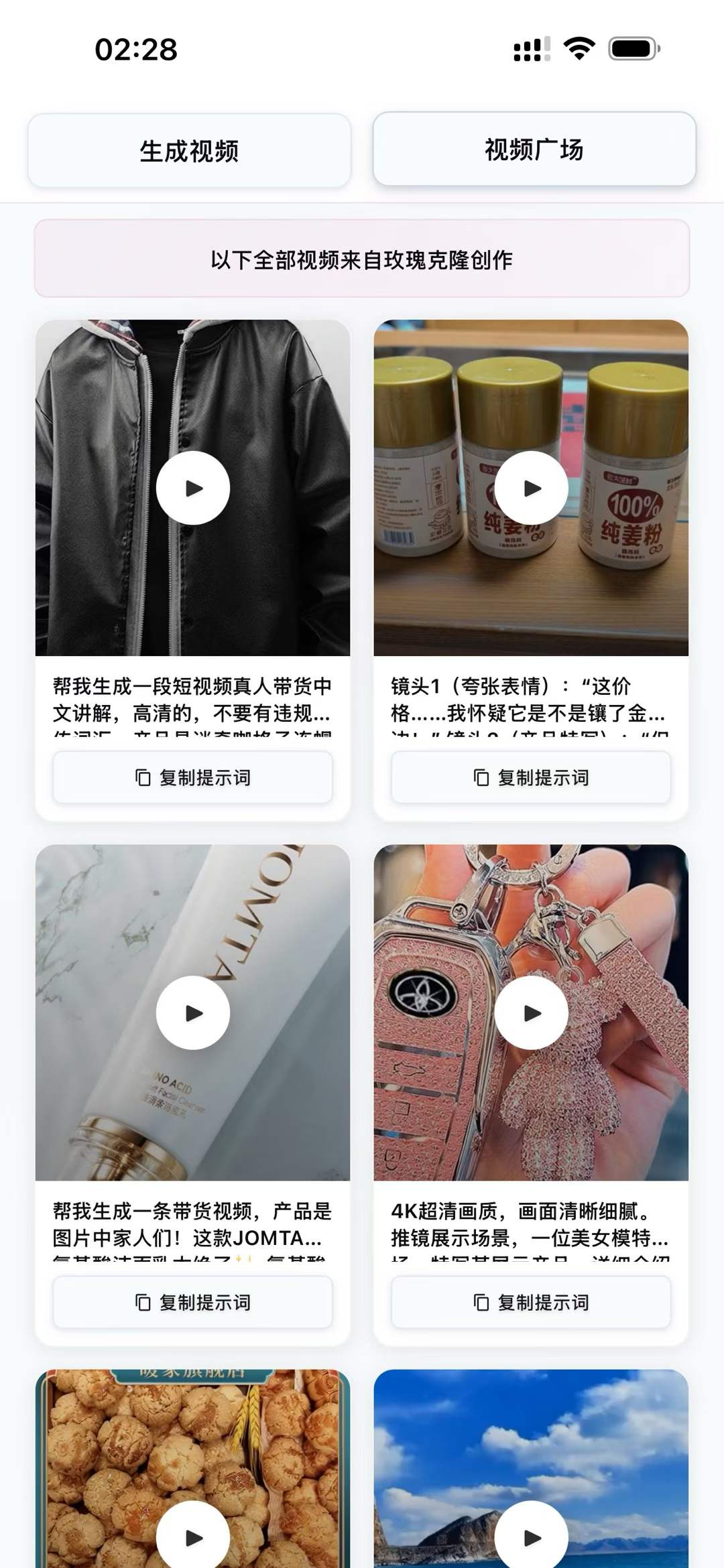Select the 视频广场 tab
Viewport: 724px width, 1568px height.
pos(534,150)
